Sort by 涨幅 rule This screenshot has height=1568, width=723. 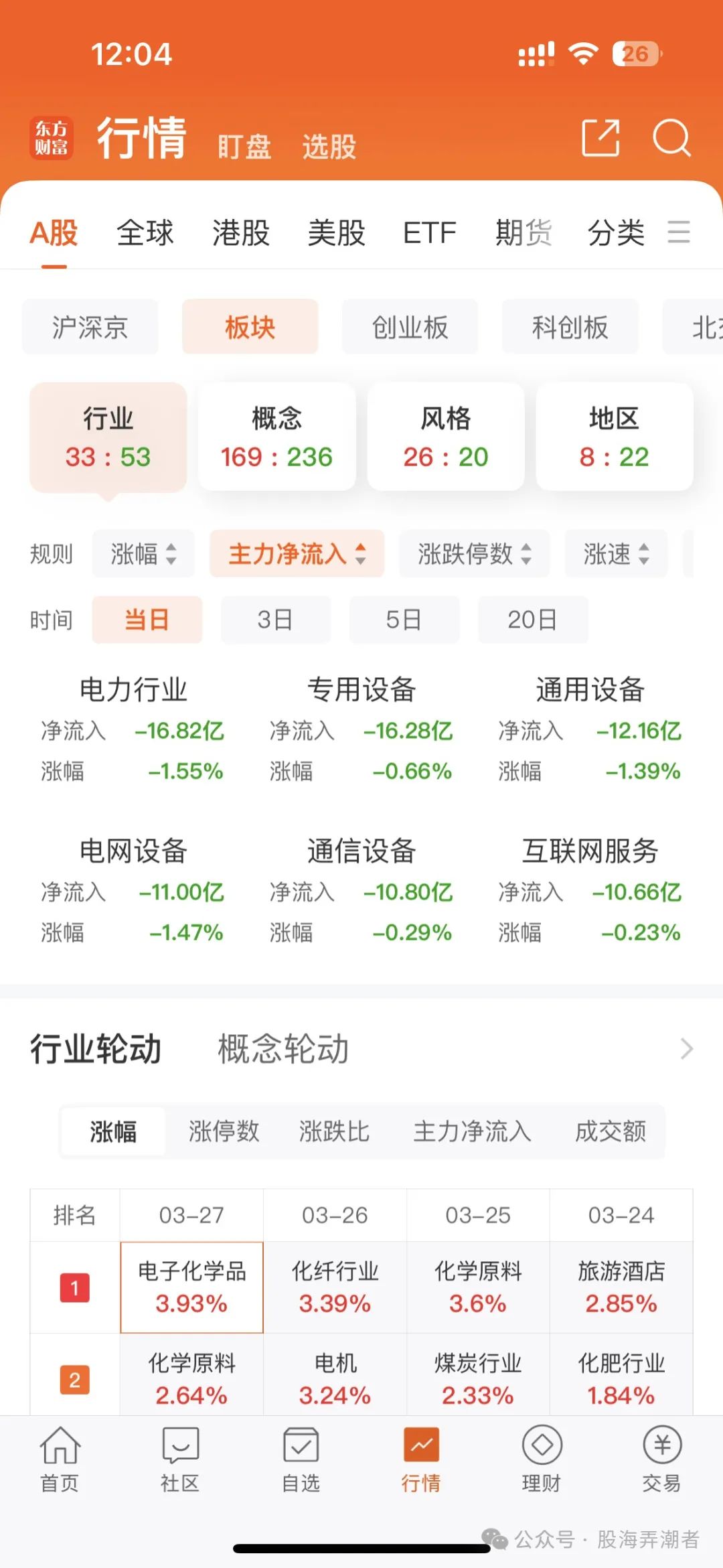[143, 554]
